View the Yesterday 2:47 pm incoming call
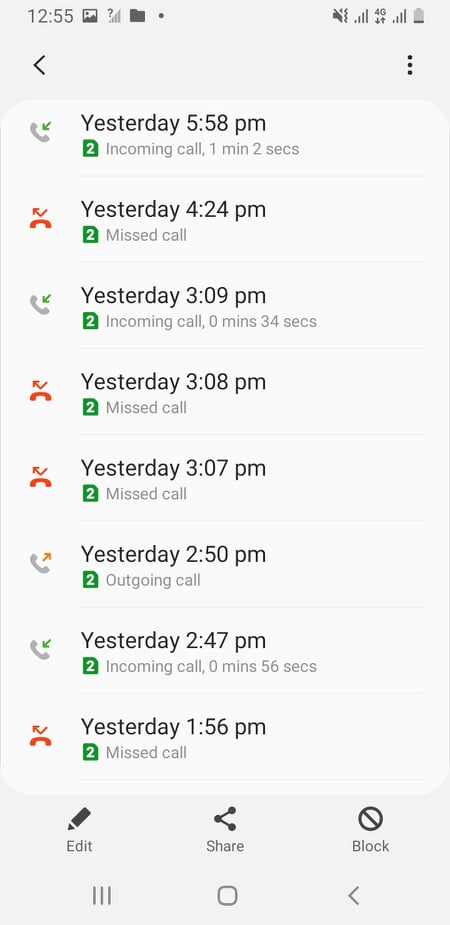The image size is (450, 925). click(x=225, y=650)
